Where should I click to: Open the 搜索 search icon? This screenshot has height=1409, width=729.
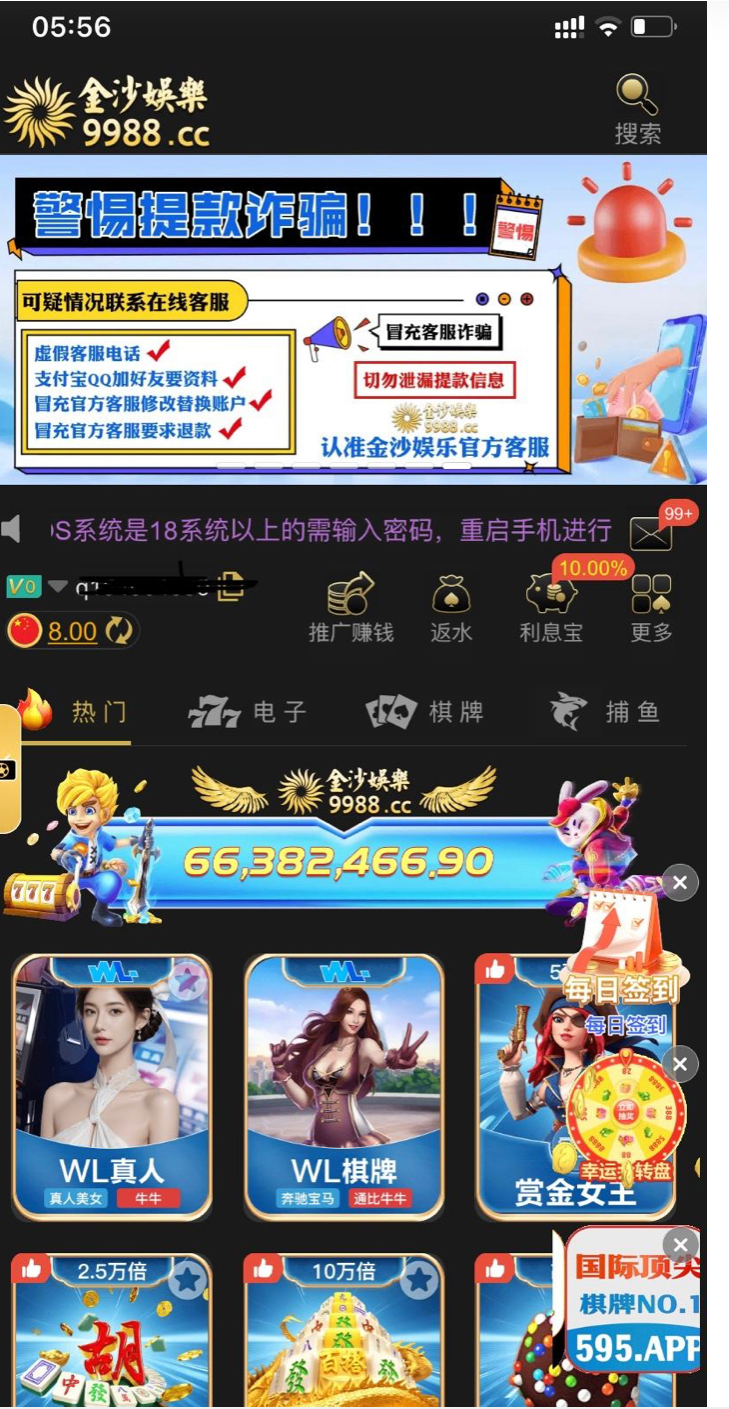coord(637,108)
